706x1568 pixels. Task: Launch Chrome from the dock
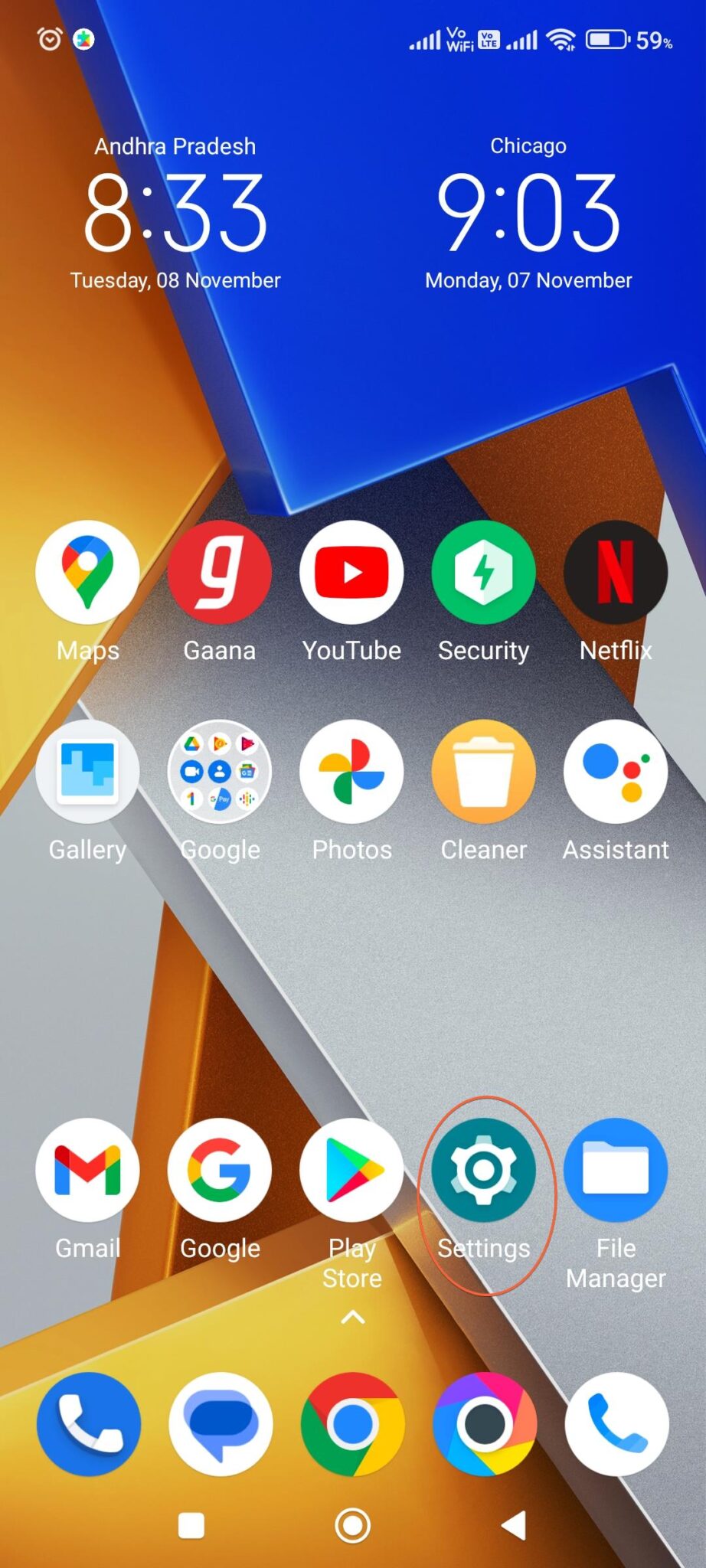point(351,1423)
